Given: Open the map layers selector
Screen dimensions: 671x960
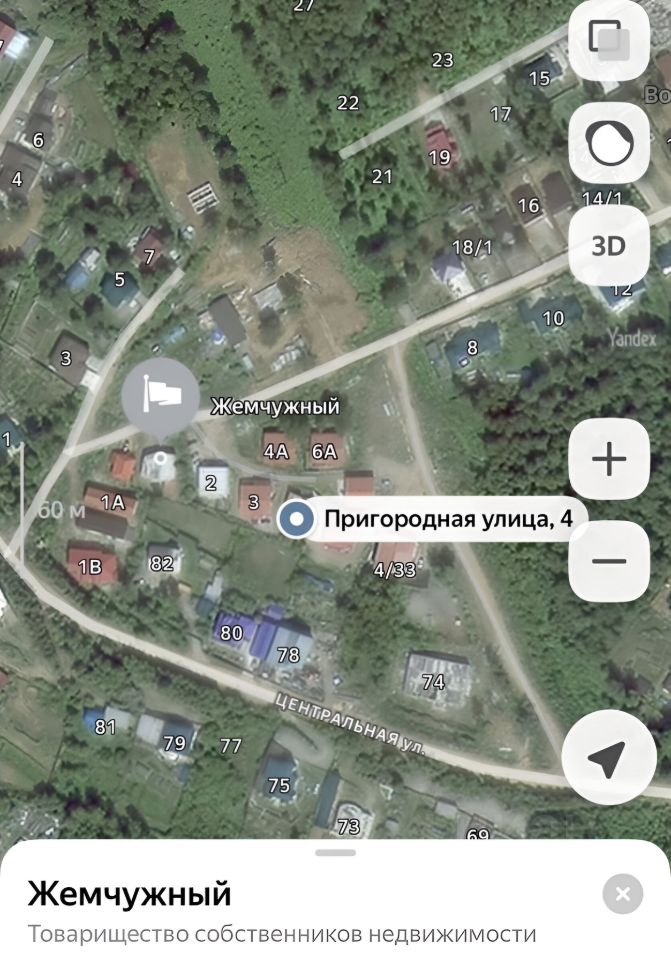Looking at the screenshot, I should point(609,40).
